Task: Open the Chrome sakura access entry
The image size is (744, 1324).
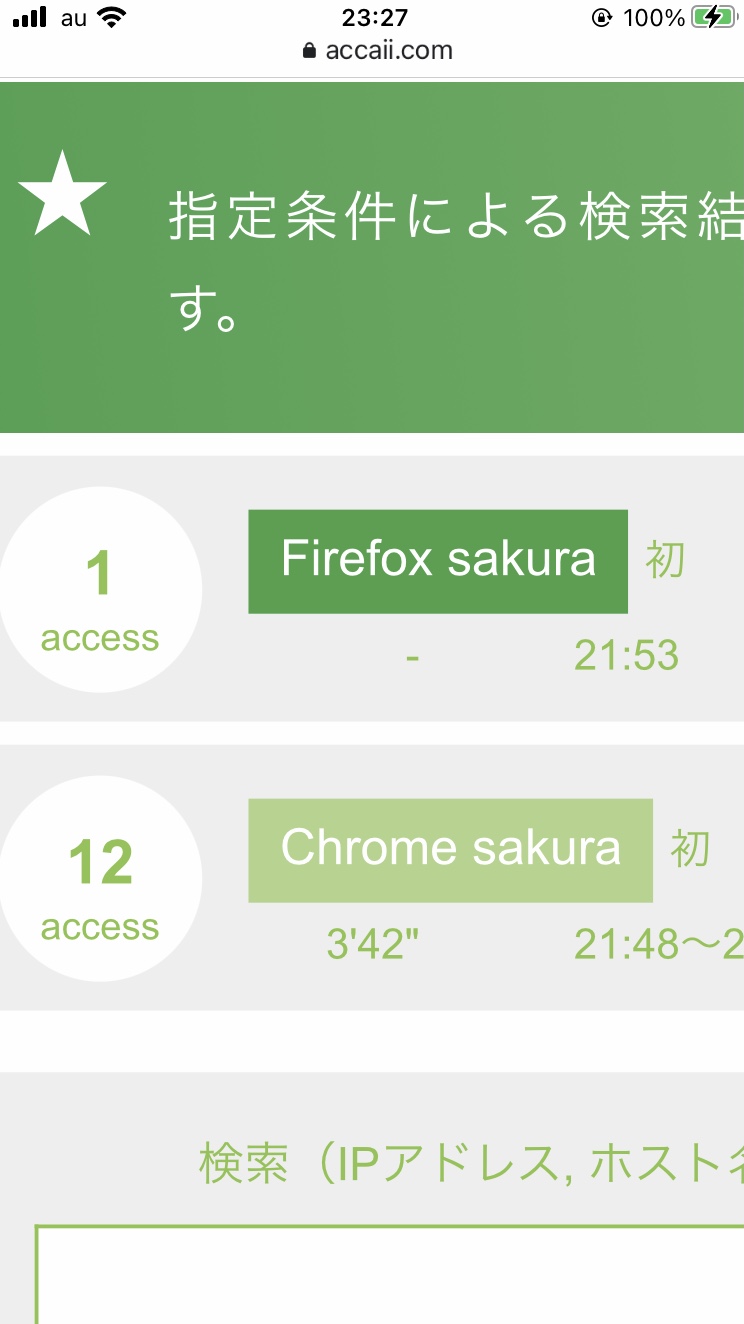Action: point(450,850)
